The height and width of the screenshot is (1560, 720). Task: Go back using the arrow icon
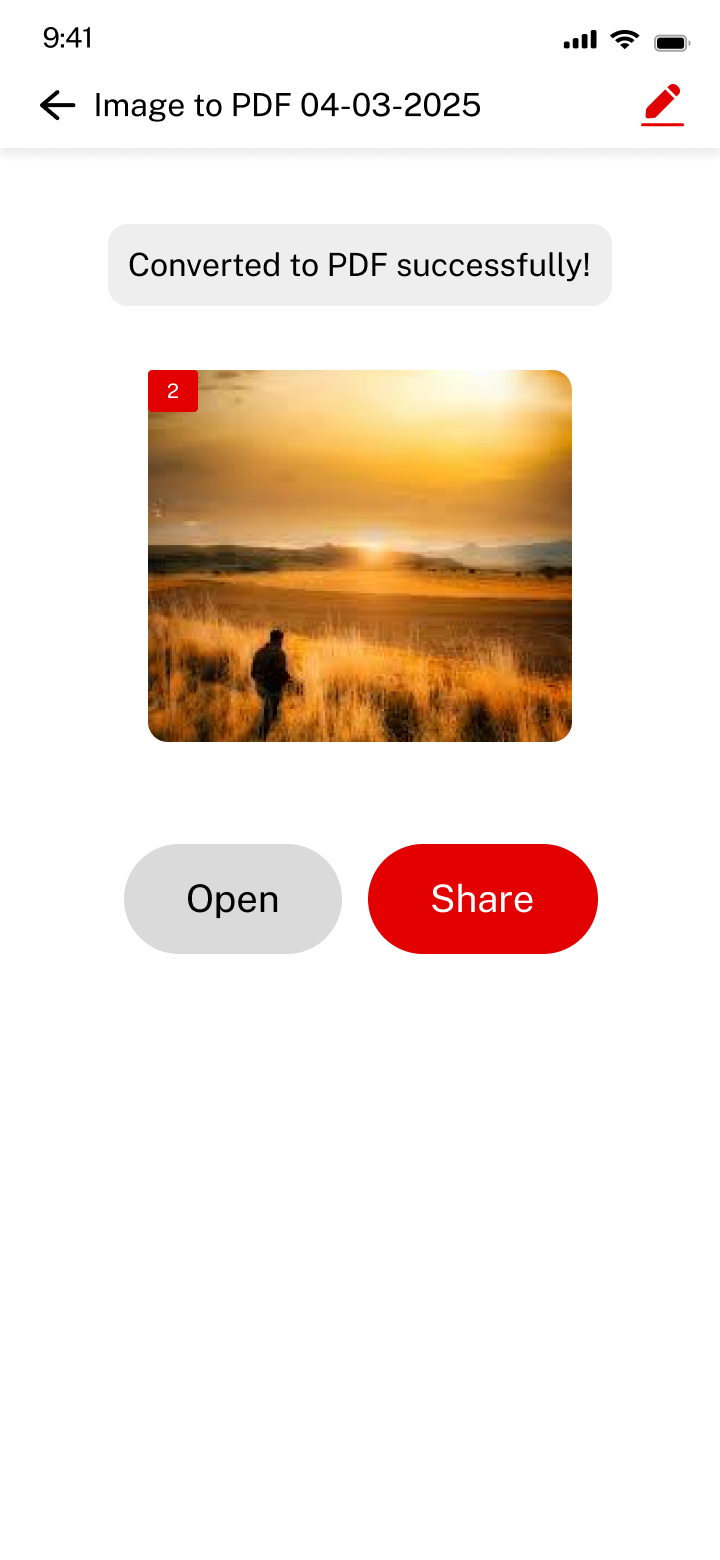point(57,105)
